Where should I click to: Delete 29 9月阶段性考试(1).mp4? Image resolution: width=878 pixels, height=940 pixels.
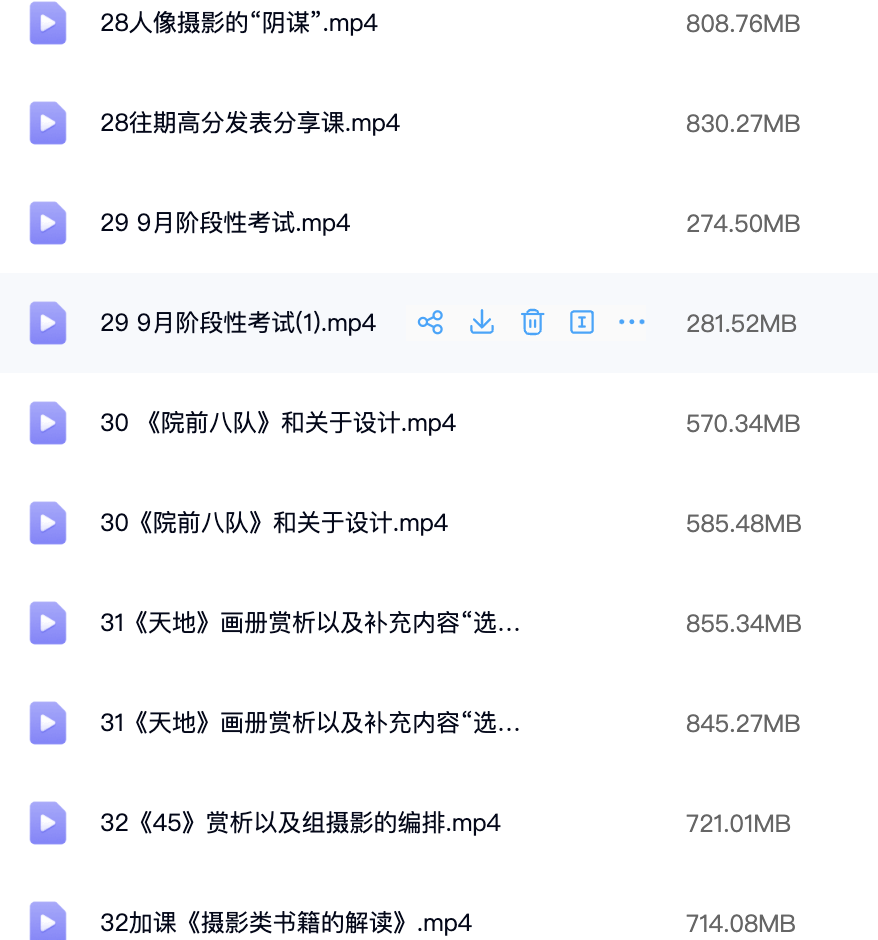click(x=532, y=322)
